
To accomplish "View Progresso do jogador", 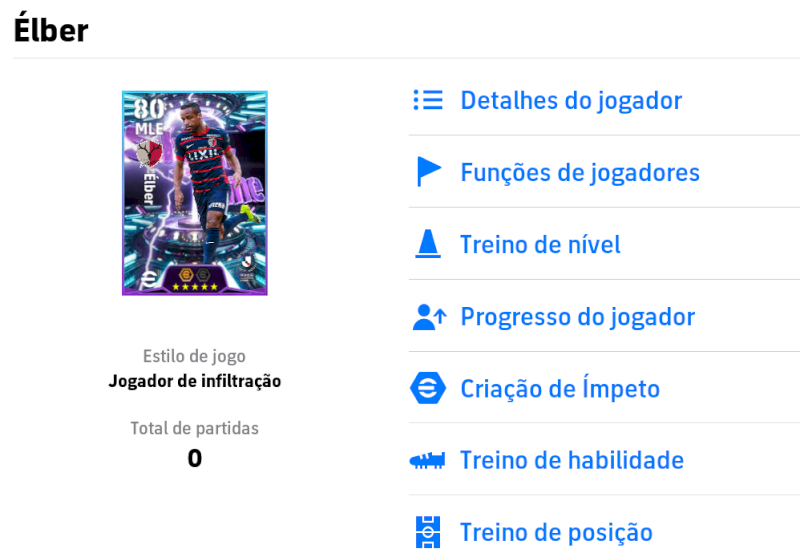I will pyautogui.click(x=577, y=317).
